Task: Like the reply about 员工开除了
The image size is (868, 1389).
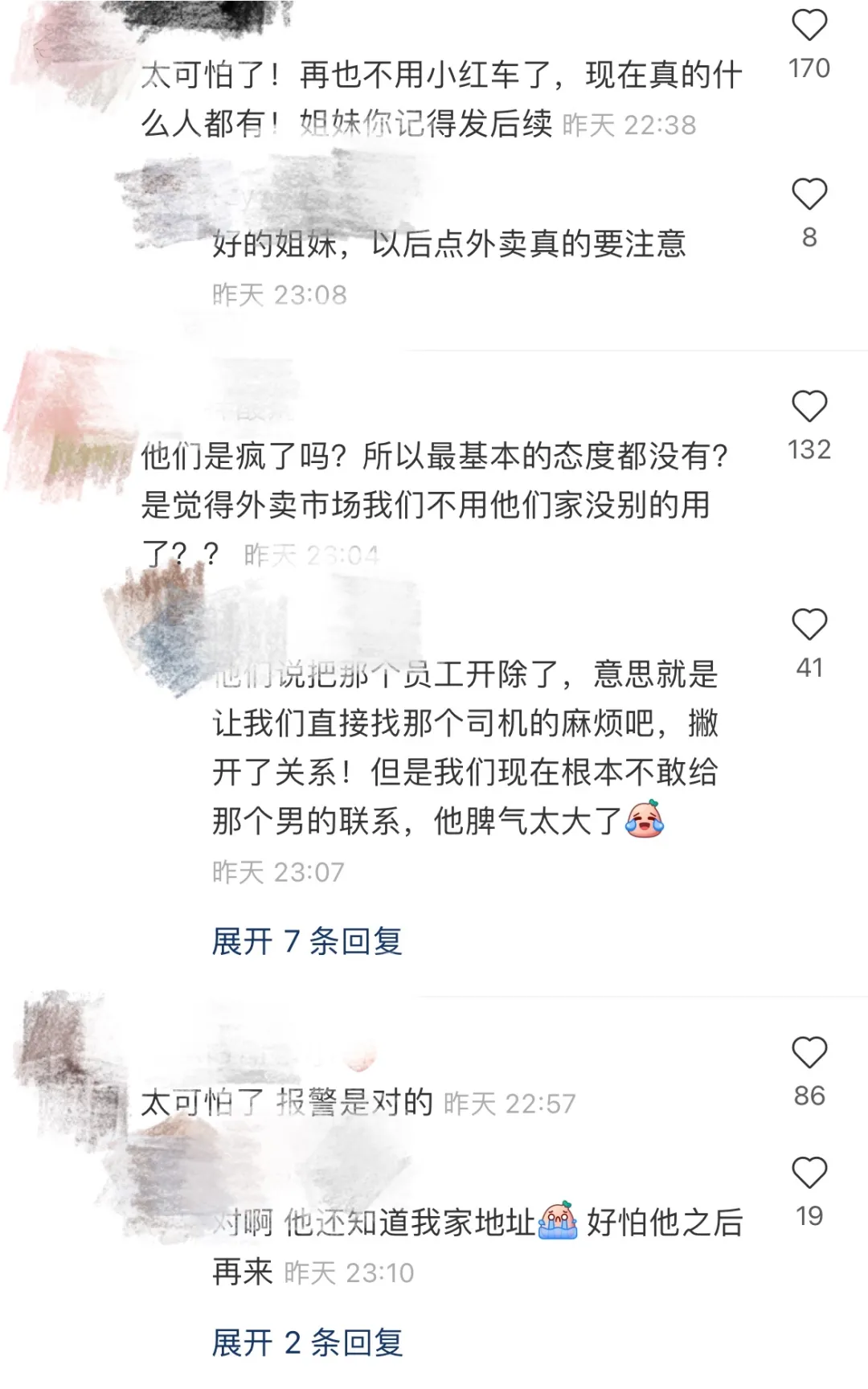Action: click(x=809, y=625)
